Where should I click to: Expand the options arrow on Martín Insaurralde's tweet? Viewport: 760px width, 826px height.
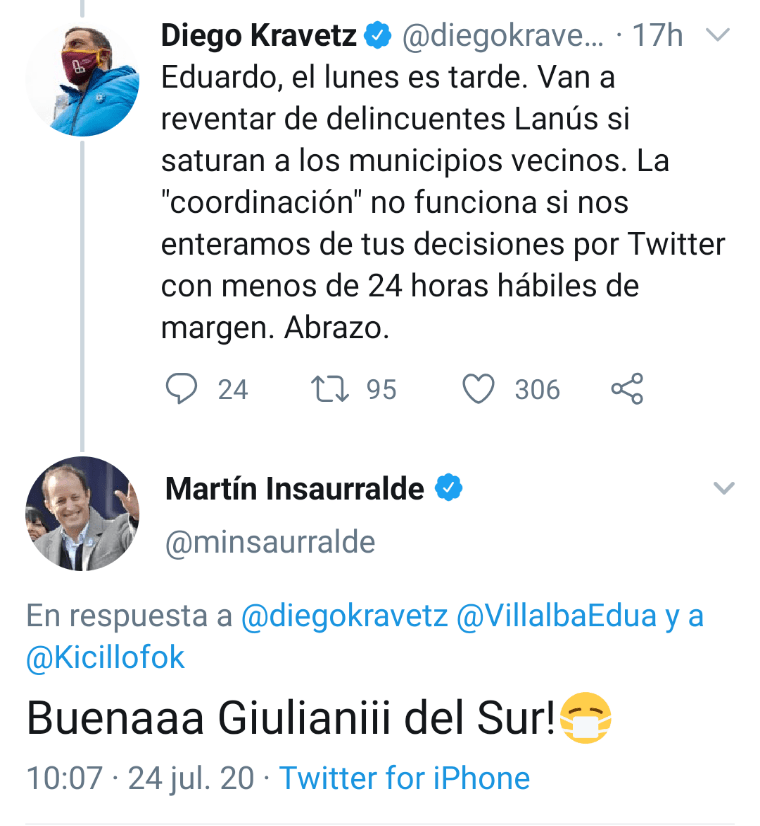722,488
